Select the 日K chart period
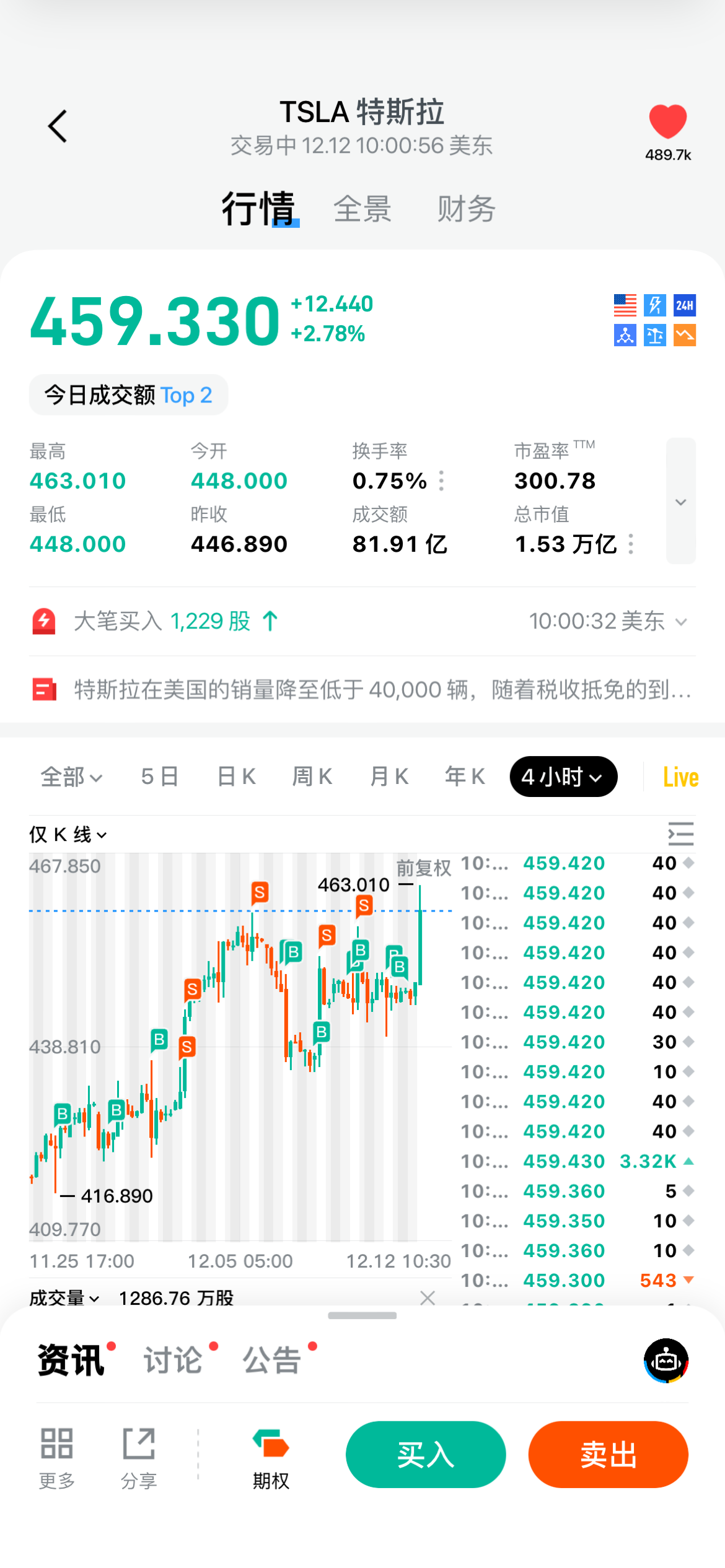 [236, 777]
